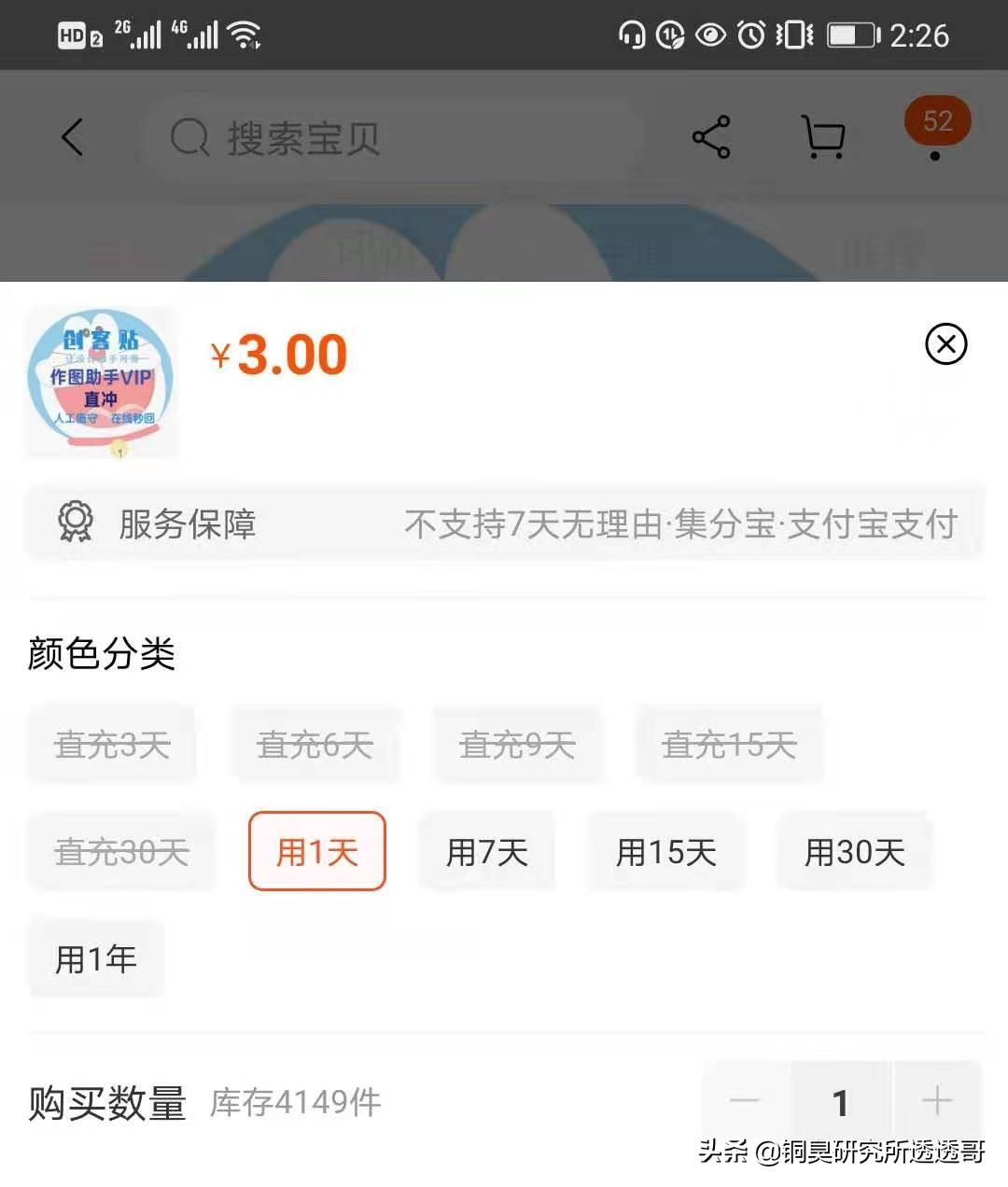Click the 库存4149件 stock label

pyautogui.click(x=294, y=1103)
